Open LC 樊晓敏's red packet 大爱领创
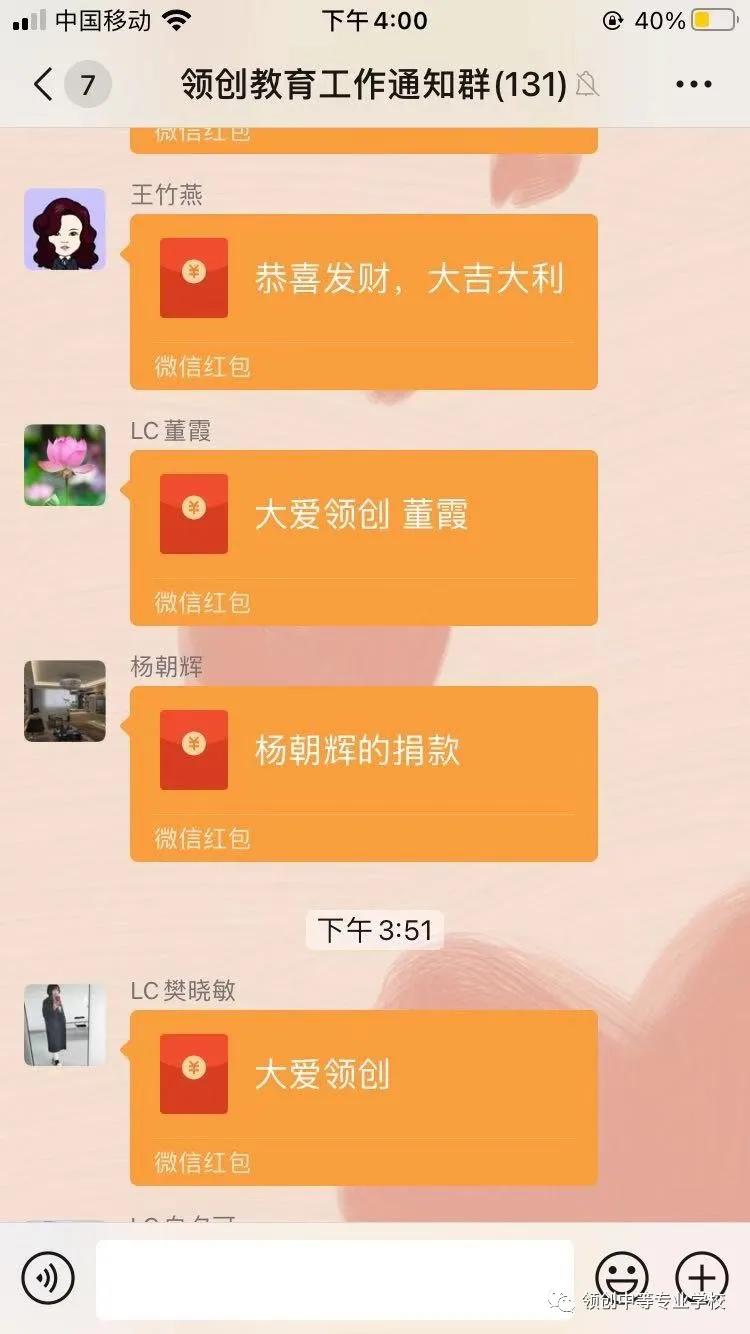 point(363,1096)
